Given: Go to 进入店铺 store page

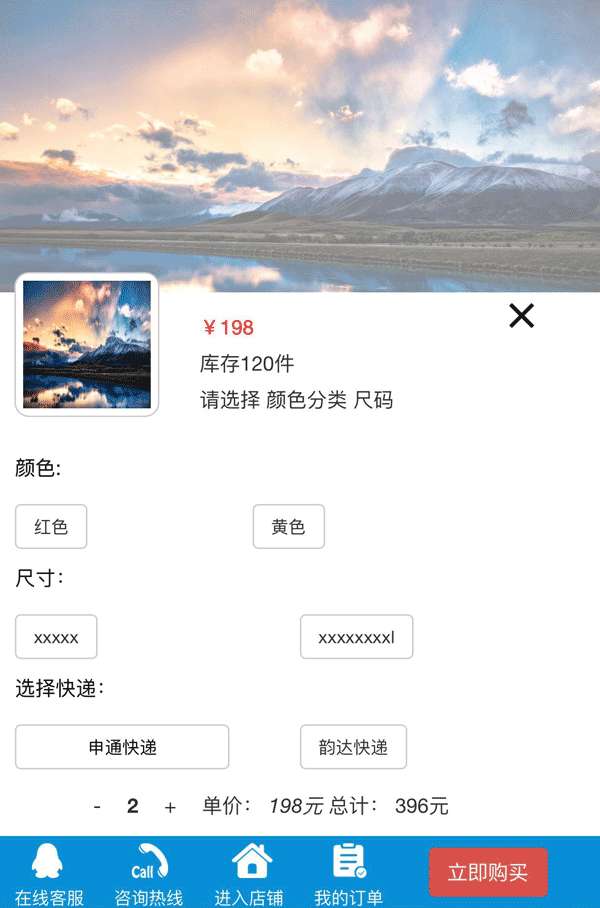Looking at the screenshot, I should coord(249,873).
